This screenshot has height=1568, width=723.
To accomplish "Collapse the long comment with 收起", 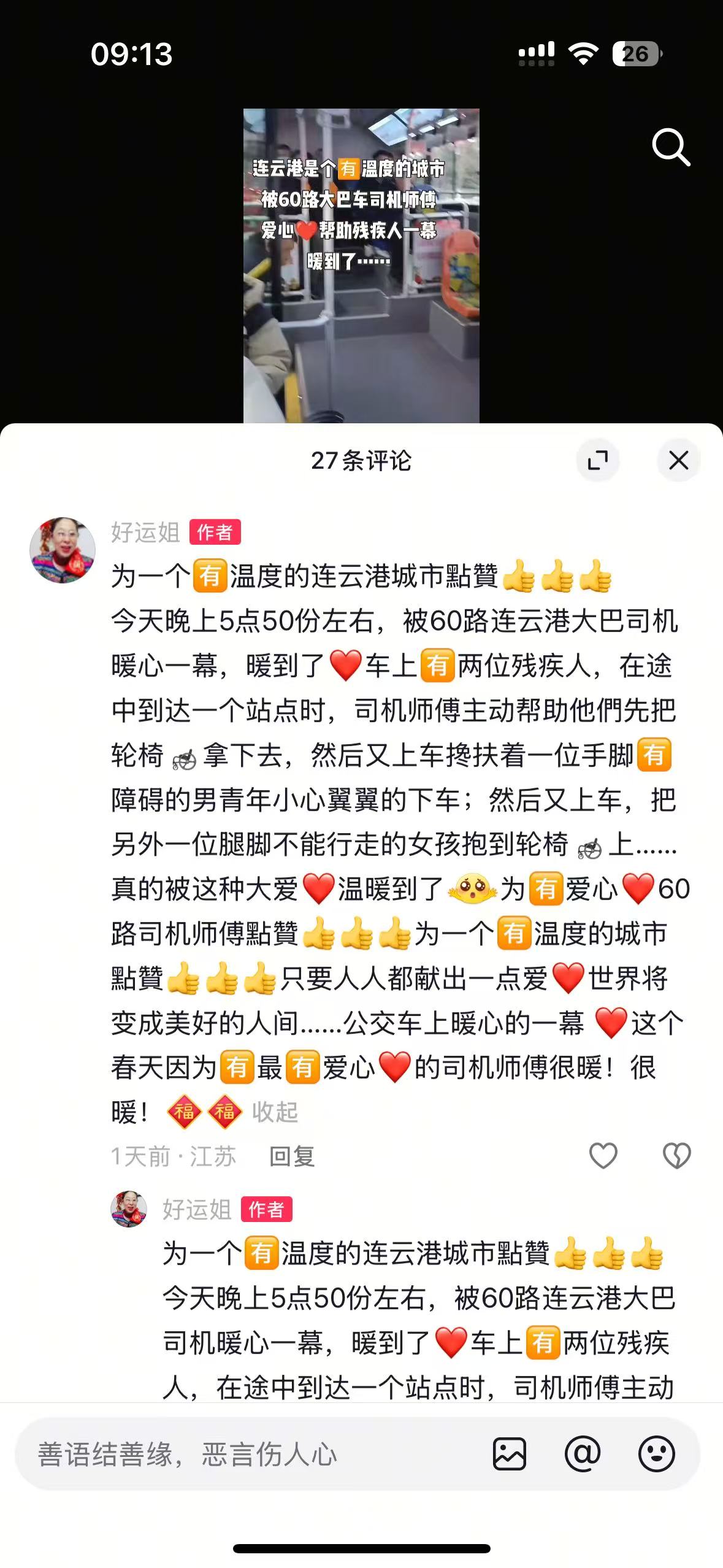I will click(x=275, y=1112).
